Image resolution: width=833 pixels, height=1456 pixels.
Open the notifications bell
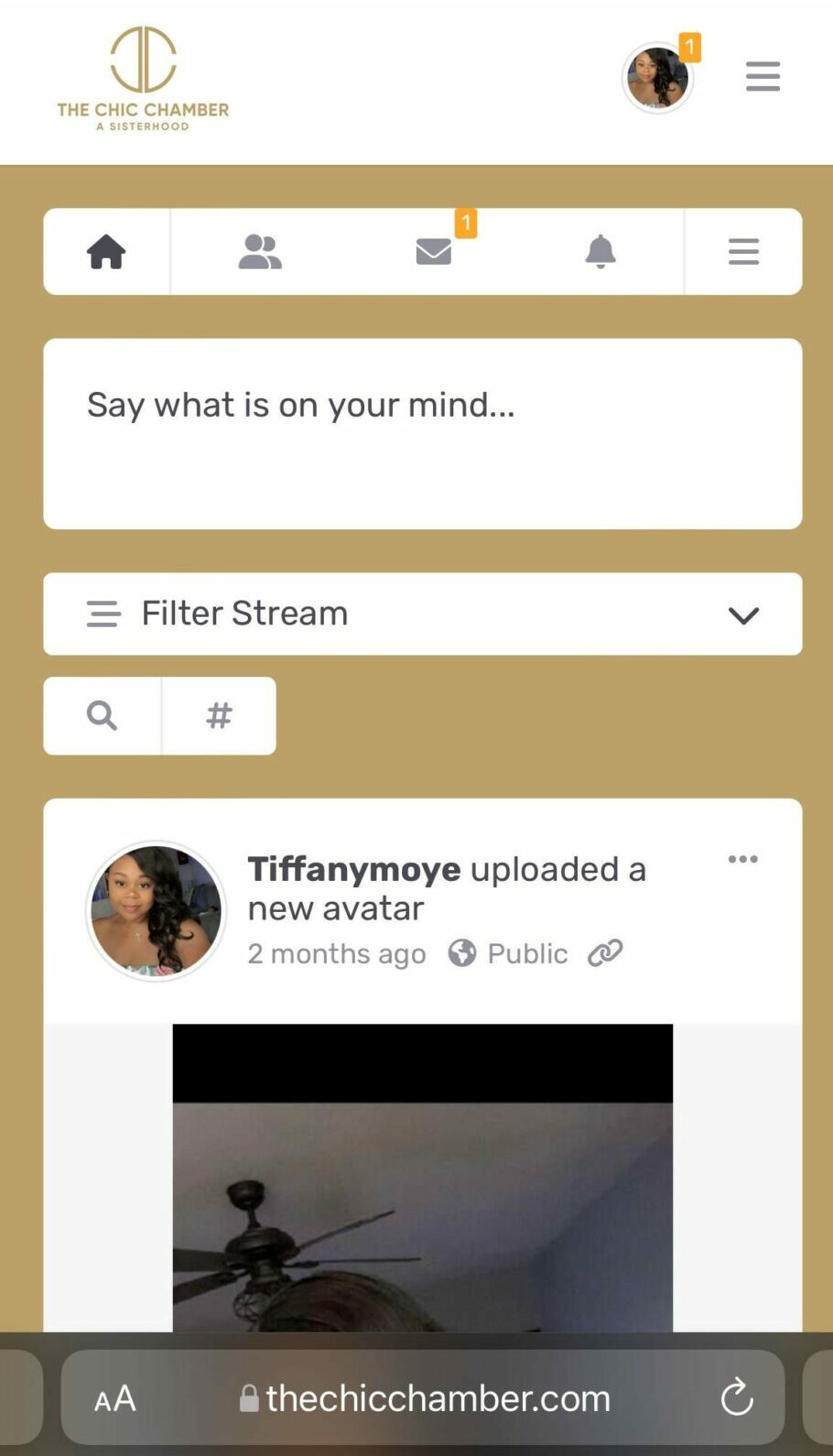[600, 251]
